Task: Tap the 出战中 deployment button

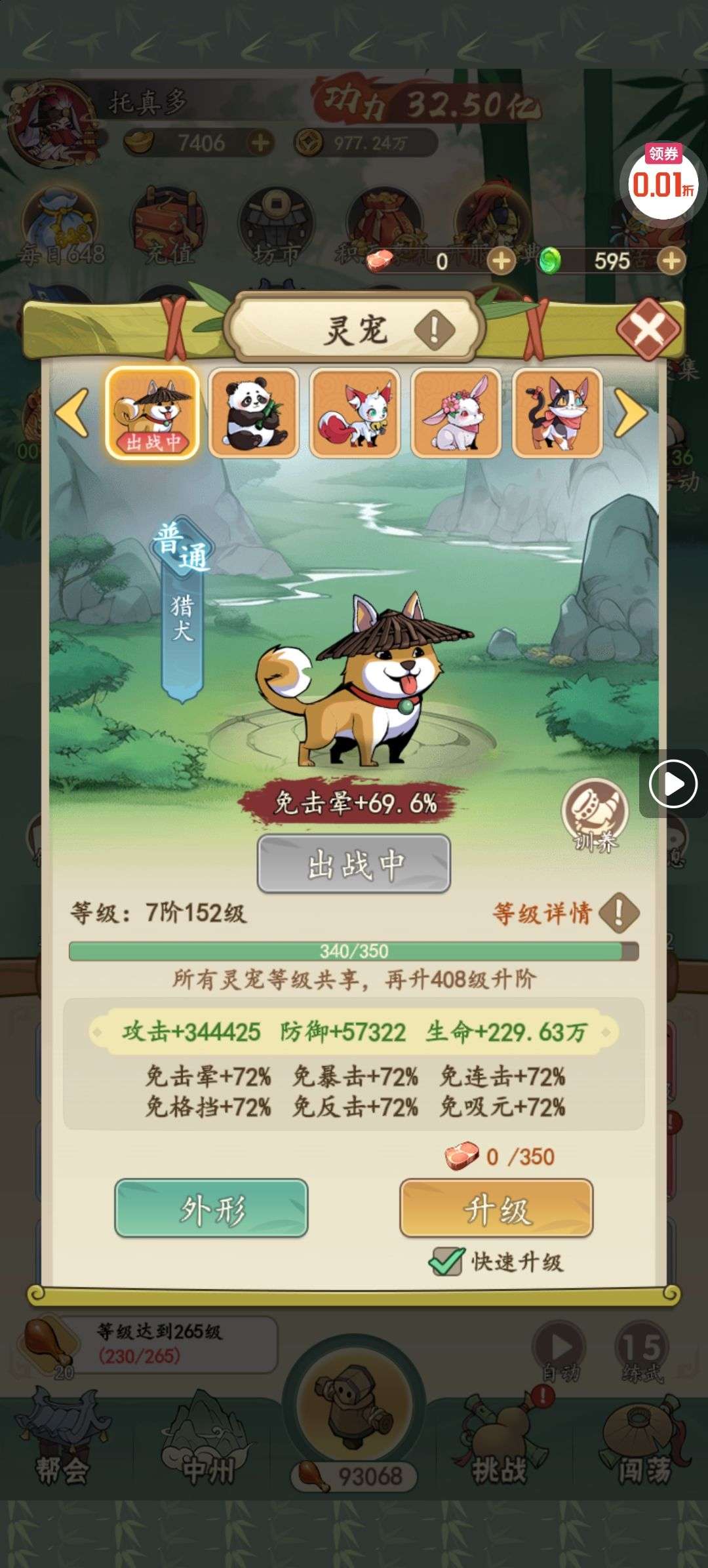Action: (354, 865)
